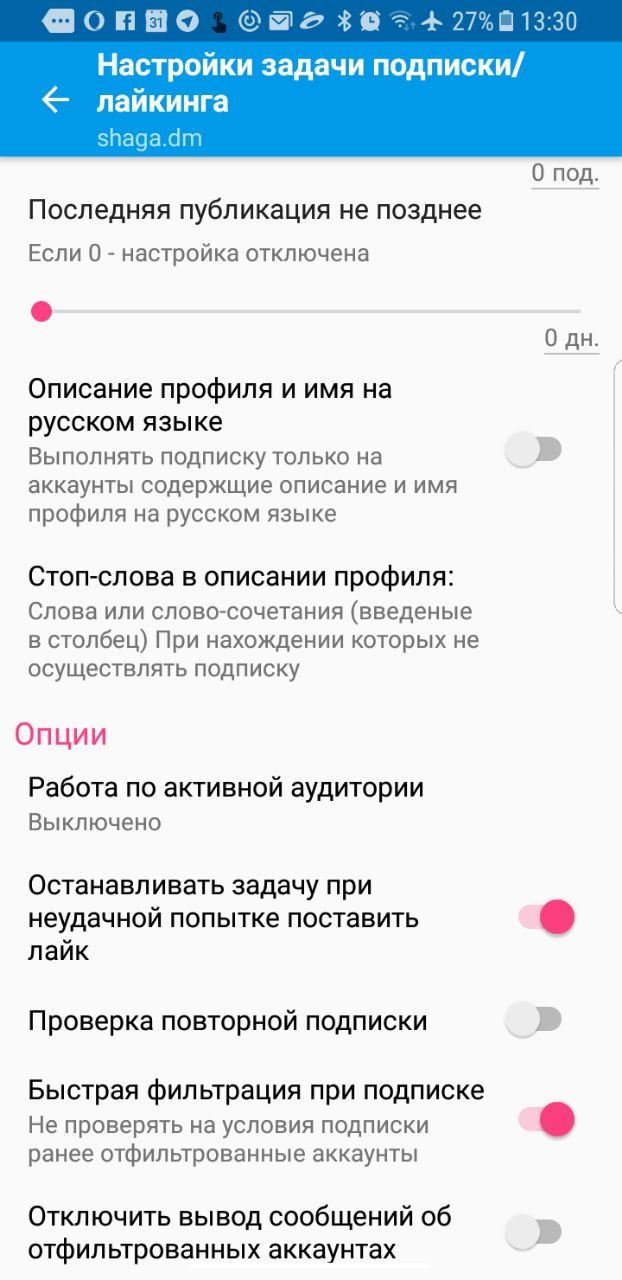The width and height of the screenshot is (622, 1280).
Task: Turn off Быстрая фильтрация при подписке
Action: click(546, 1120)
